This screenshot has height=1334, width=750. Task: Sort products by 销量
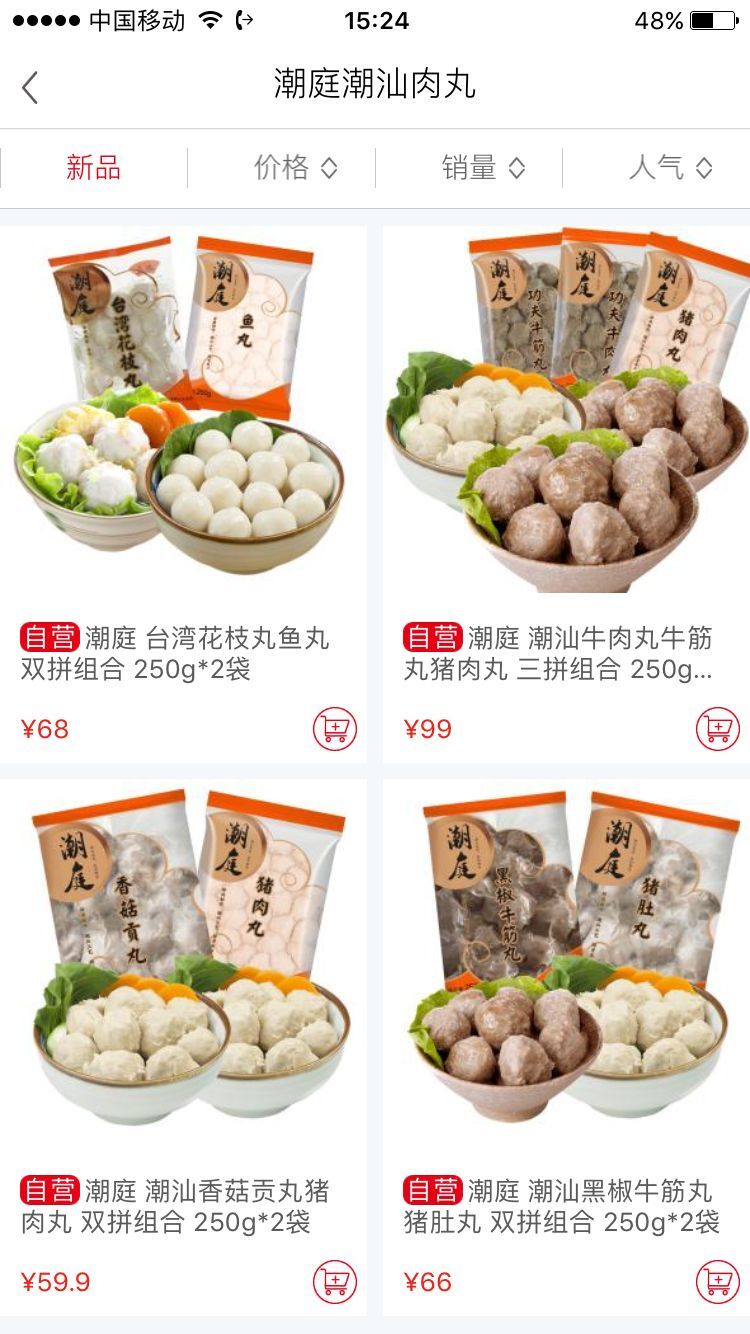pos(483,168)
